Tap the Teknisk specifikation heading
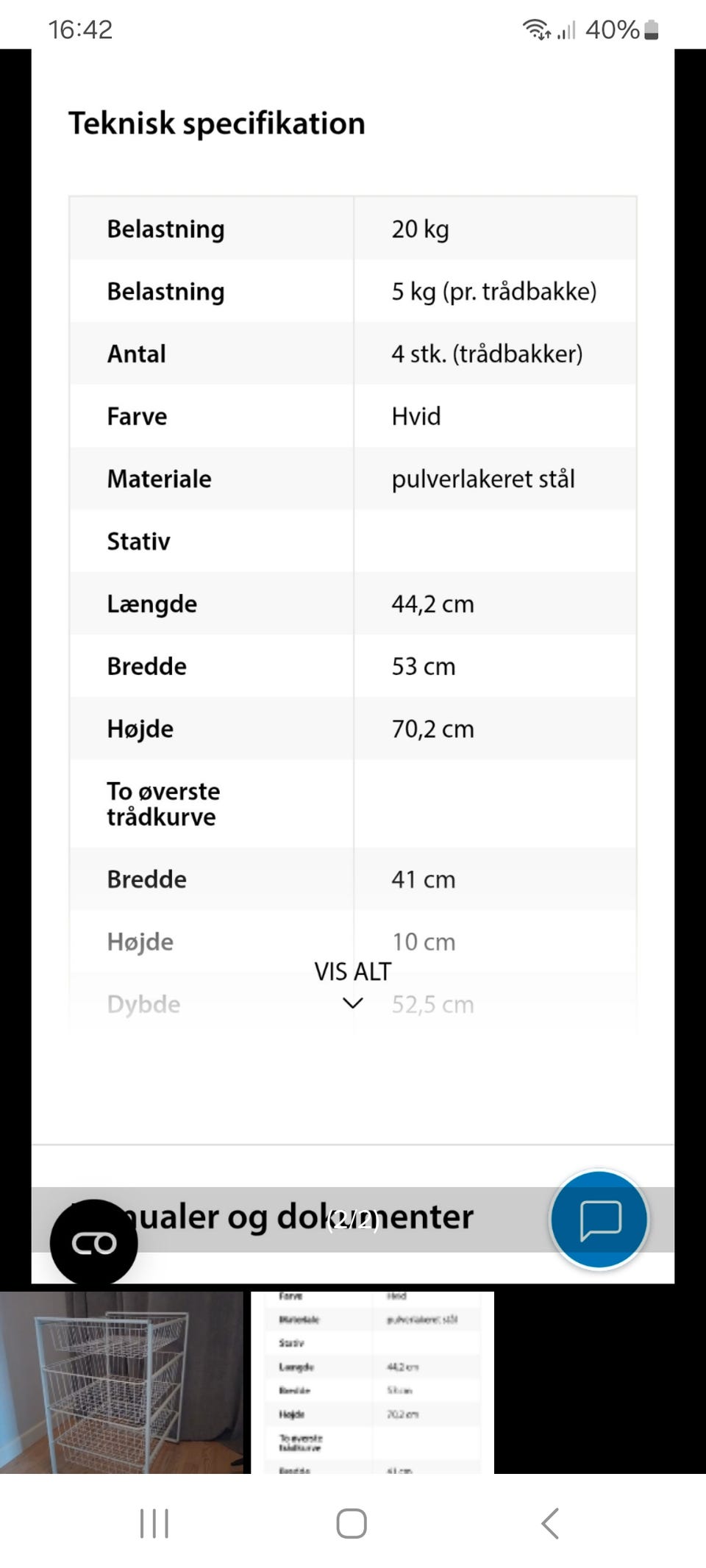706x1568 pixels. [216, 122]
